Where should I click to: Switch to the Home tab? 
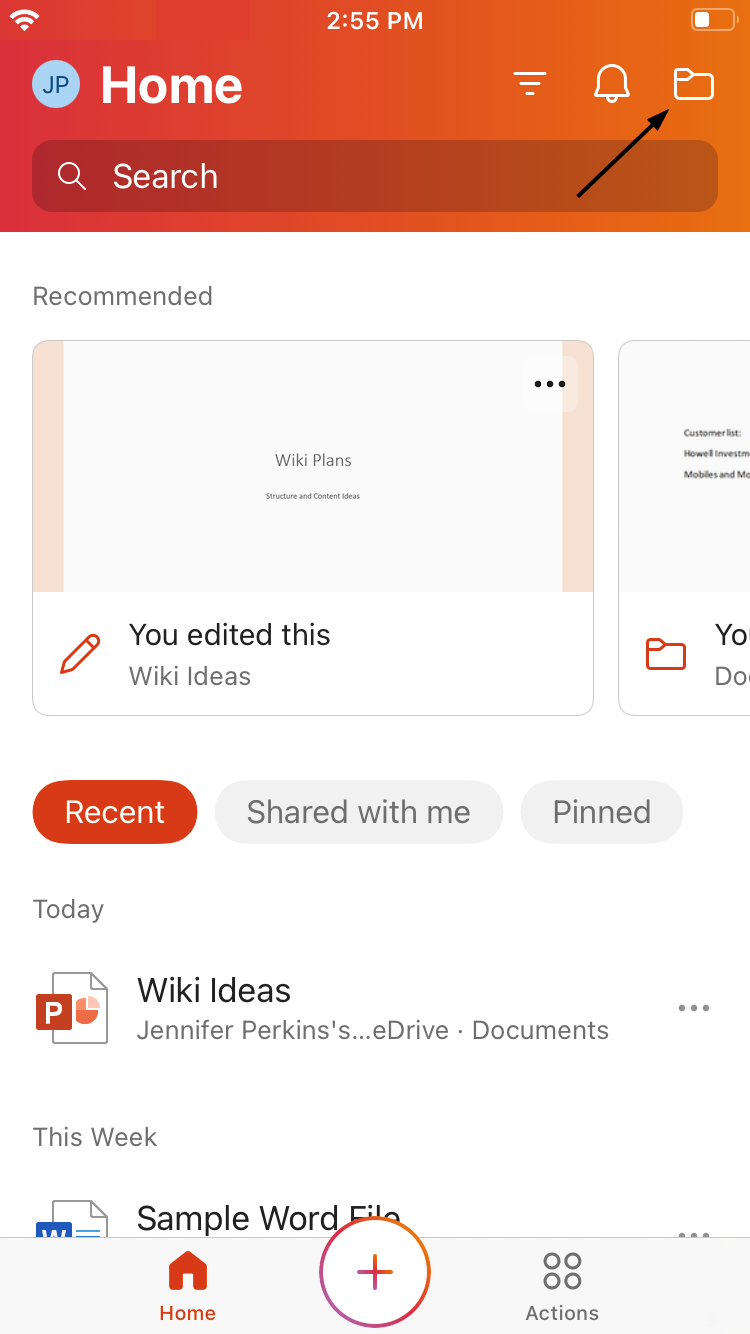187,1285
